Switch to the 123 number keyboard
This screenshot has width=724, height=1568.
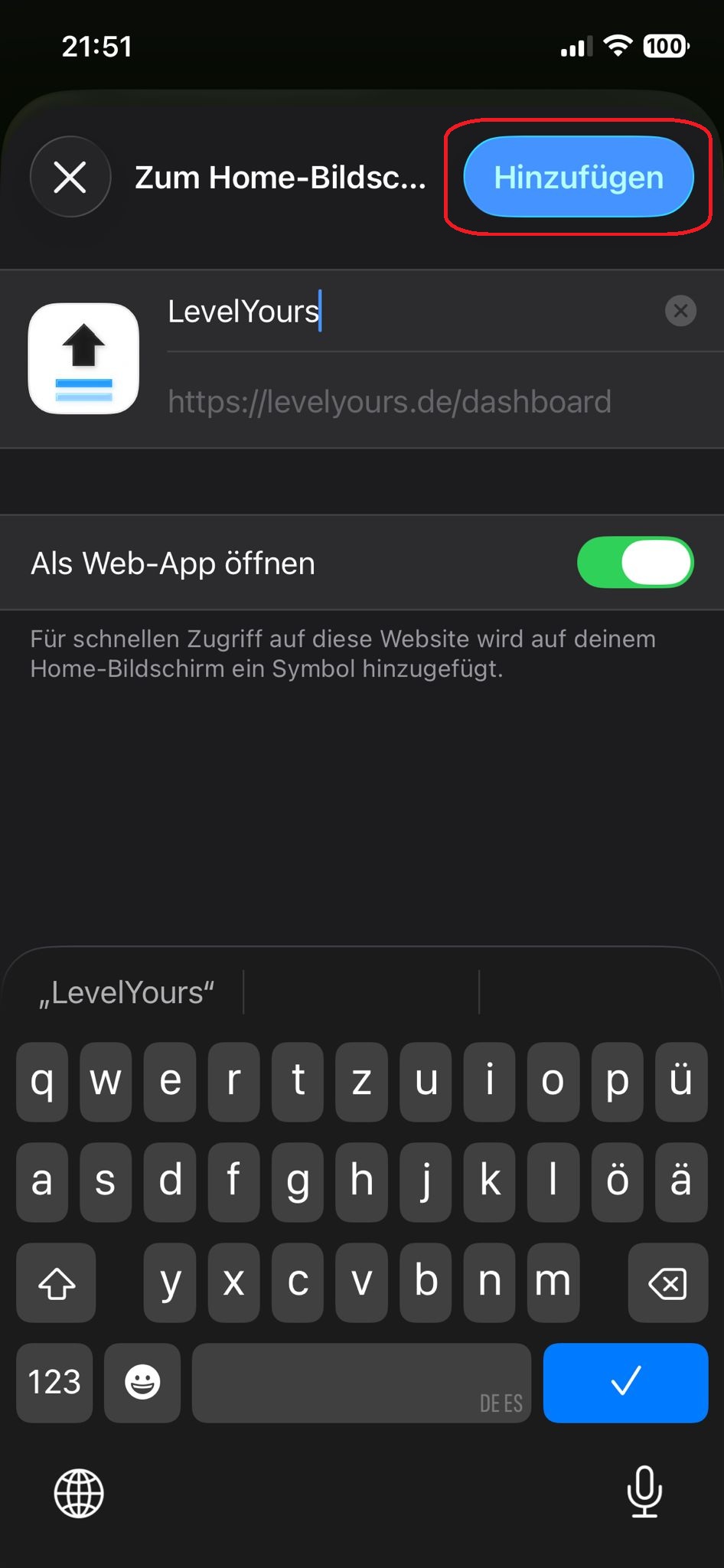(x=54, y=1382)
